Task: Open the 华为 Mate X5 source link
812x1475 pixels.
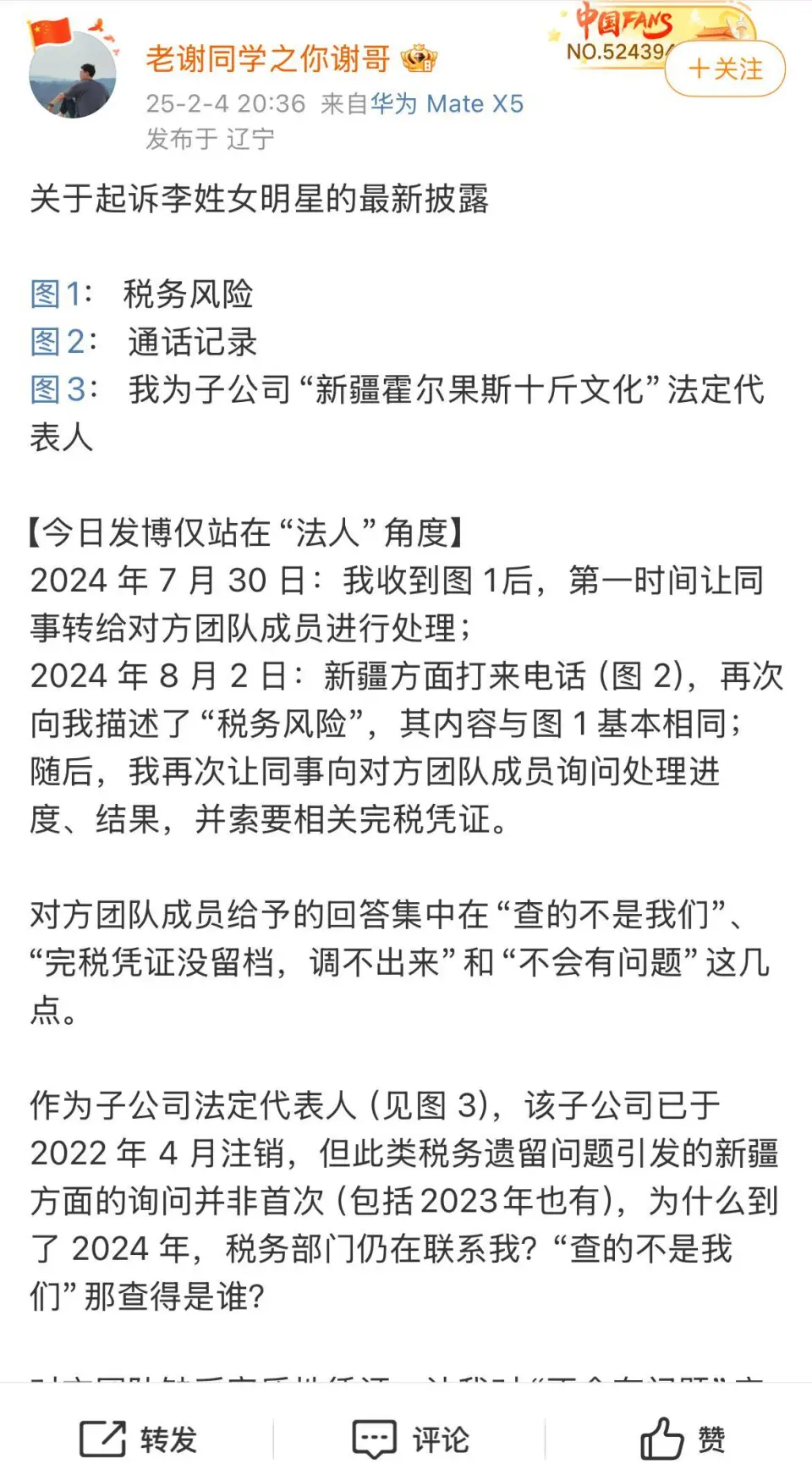Action: 447,103
